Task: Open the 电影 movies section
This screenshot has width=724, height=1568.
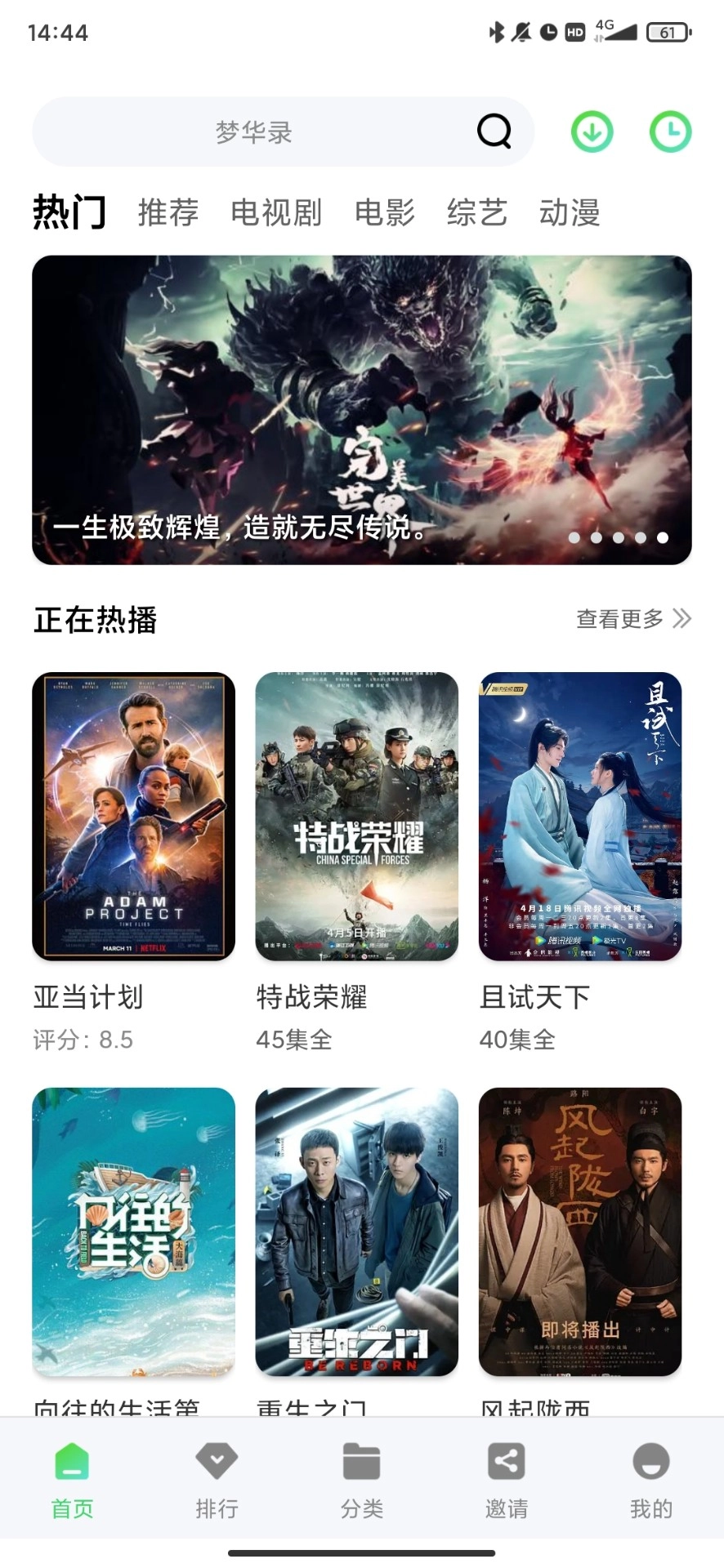Action: pyautogui.click(x=385, y=212)
